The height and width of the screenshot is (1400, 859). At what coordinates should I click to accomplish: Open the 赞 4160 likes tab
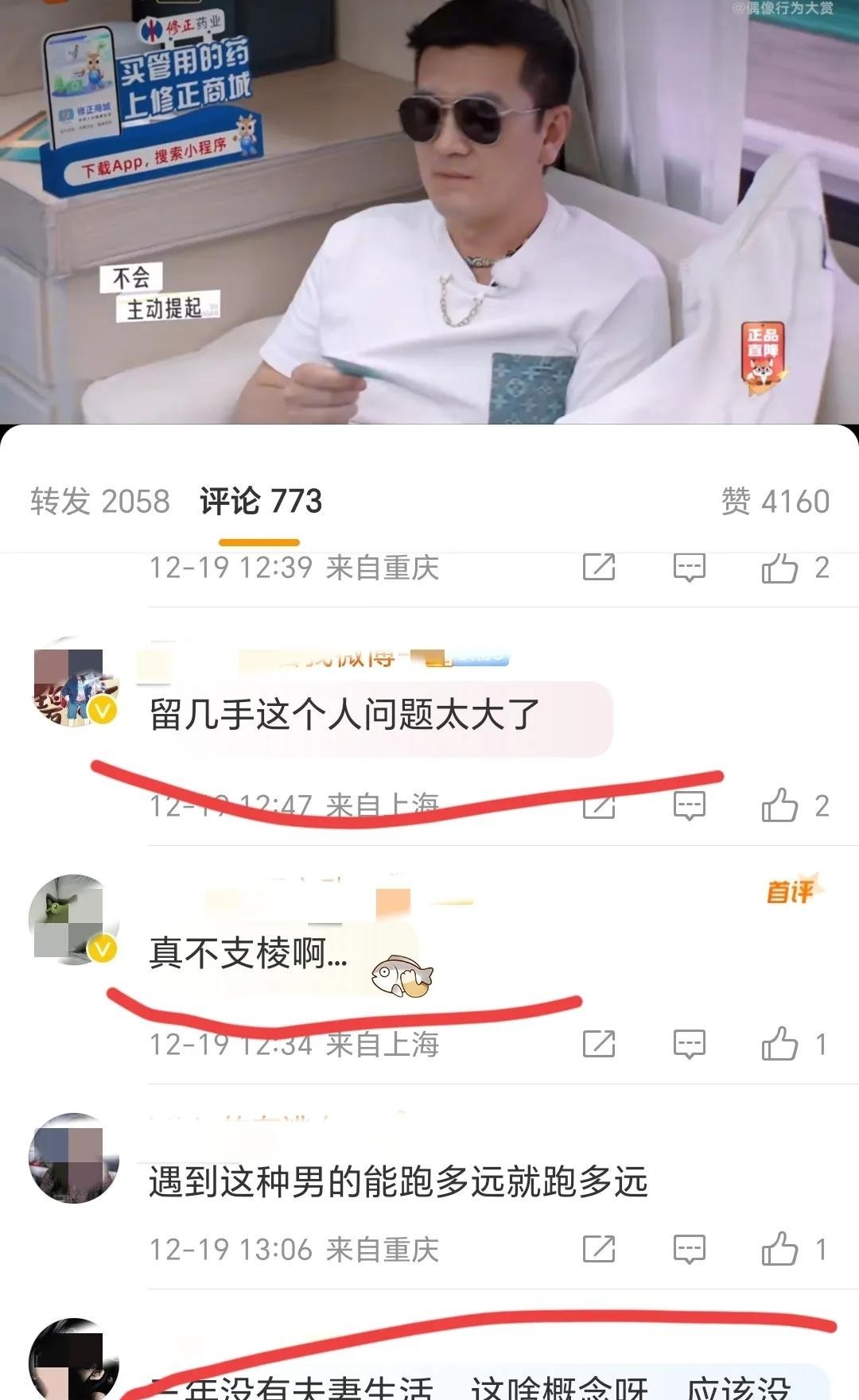pos(775,502)
